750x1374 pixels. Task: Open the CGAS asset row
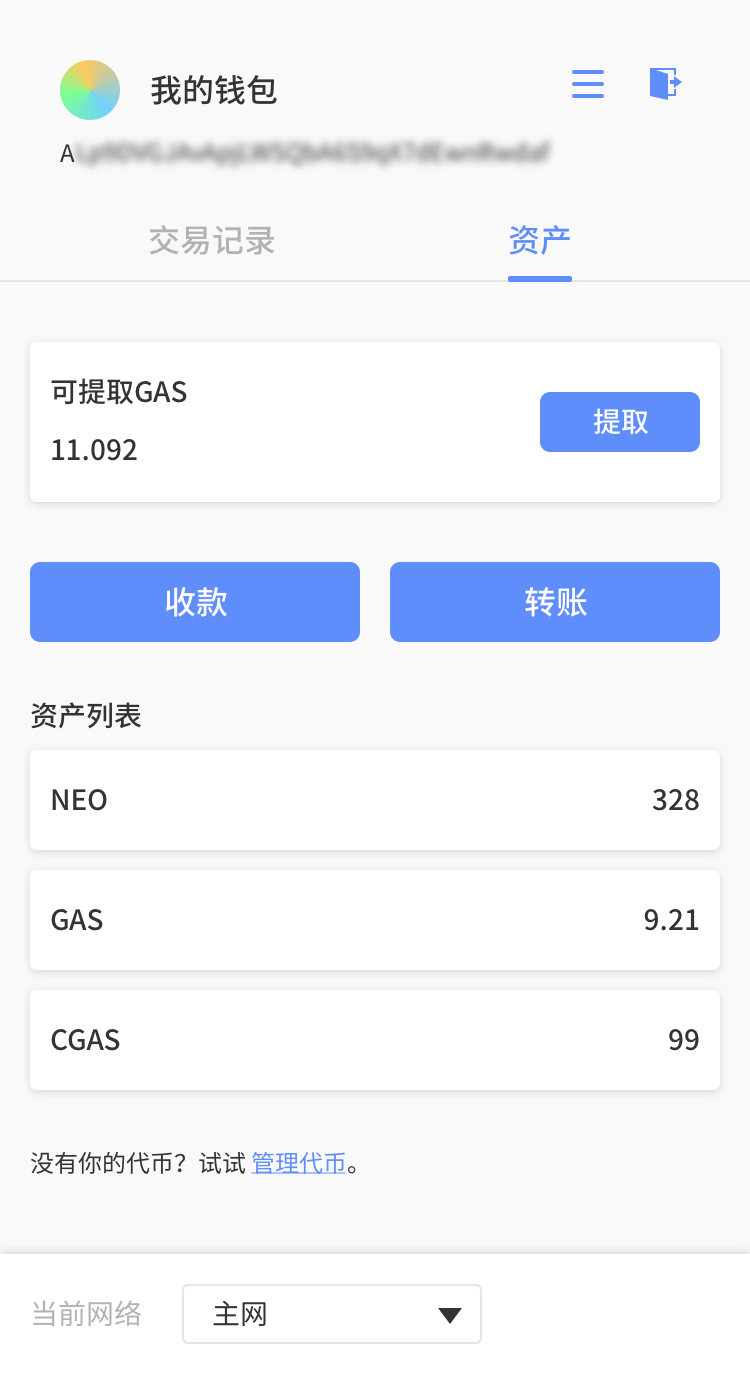tap(375, 1040)
